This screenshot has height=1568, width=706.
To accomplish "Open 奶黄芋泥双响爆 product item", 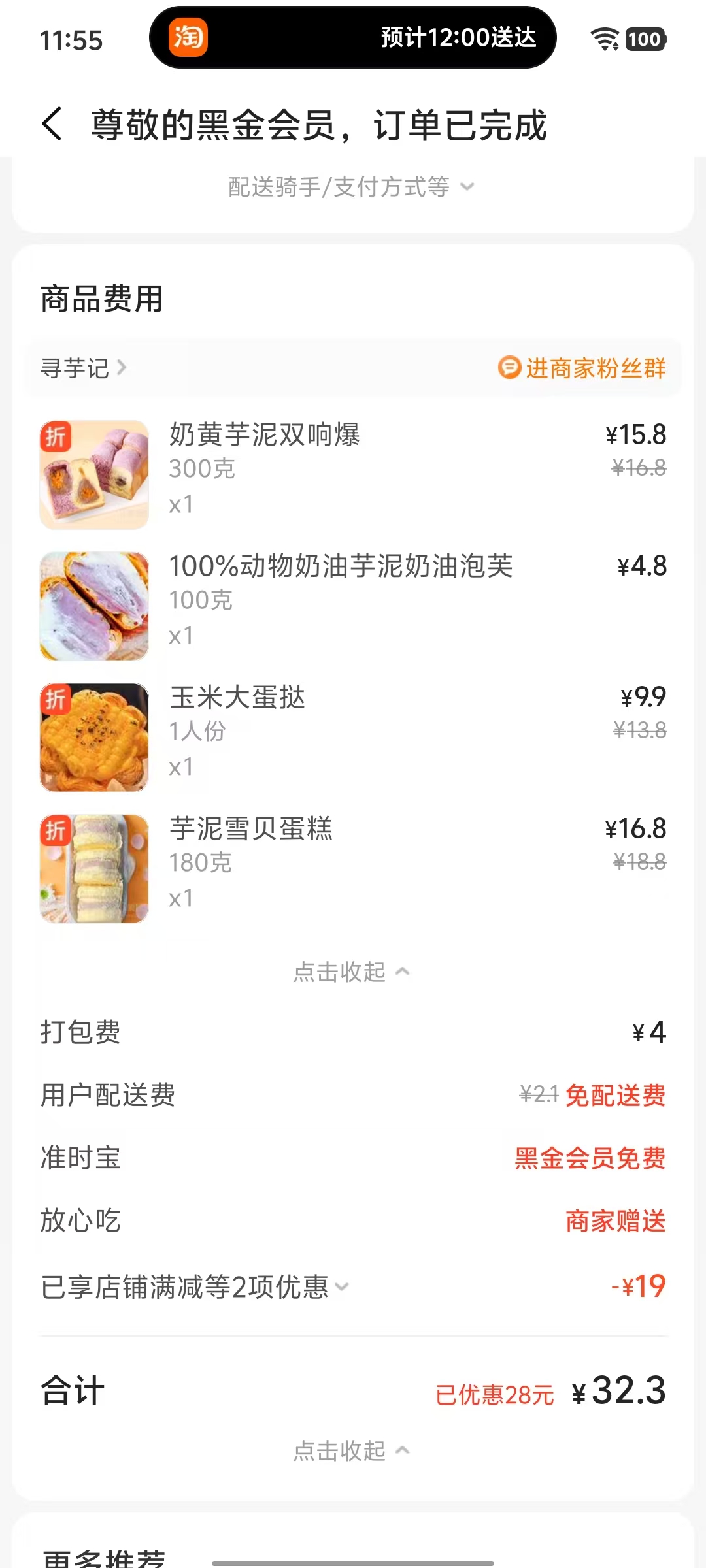I will 265,435.
